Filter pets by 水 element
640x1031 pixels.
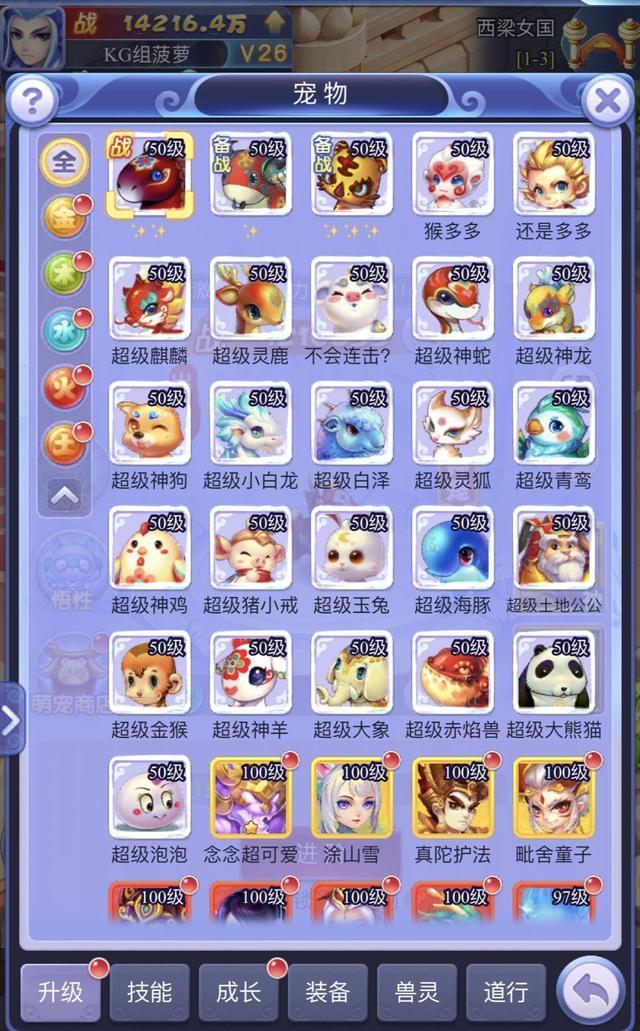point(64,329)
